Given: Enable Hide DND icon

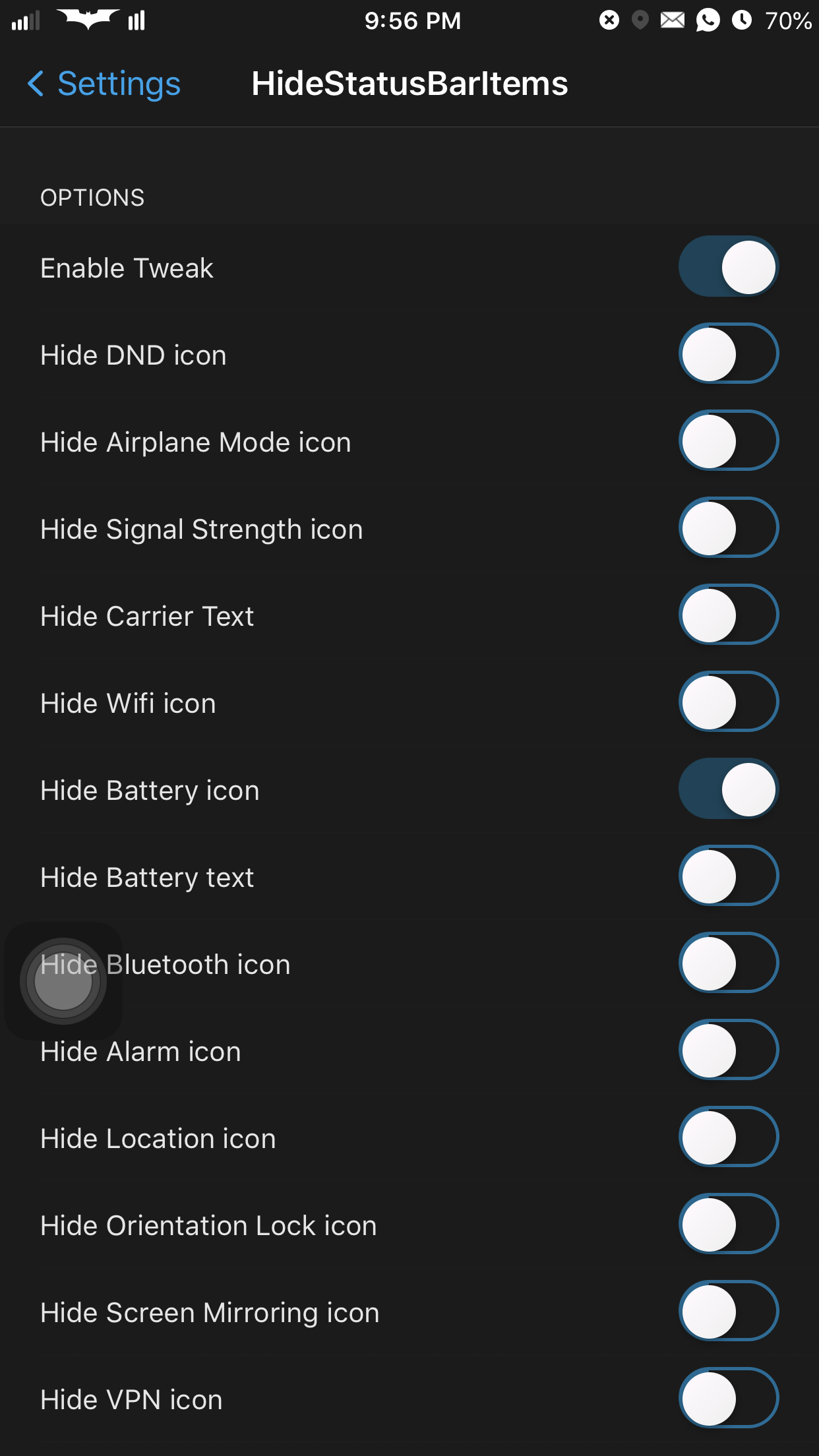Looking at the screenshot, I should pyautogui.click(x=729, y=353).
